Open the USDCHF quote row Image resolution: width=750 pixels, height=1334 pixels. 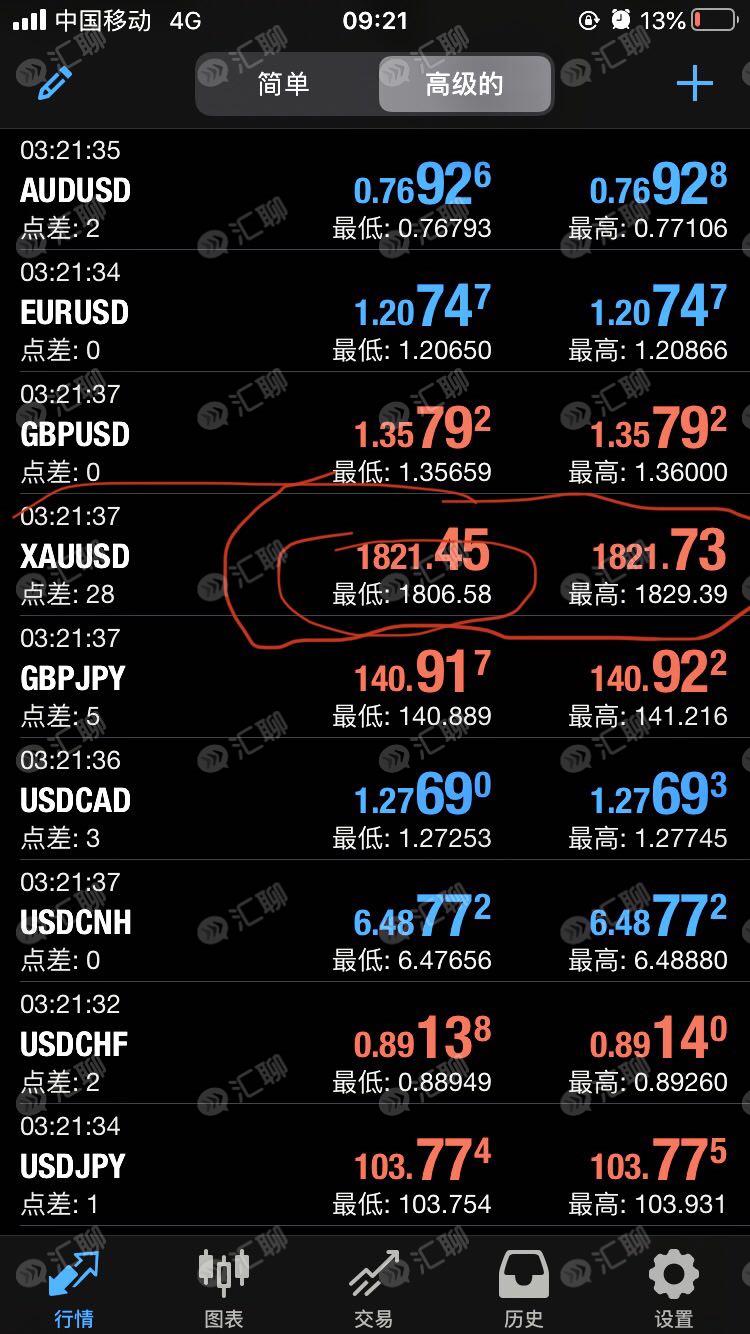click(x=375, y=1043)
